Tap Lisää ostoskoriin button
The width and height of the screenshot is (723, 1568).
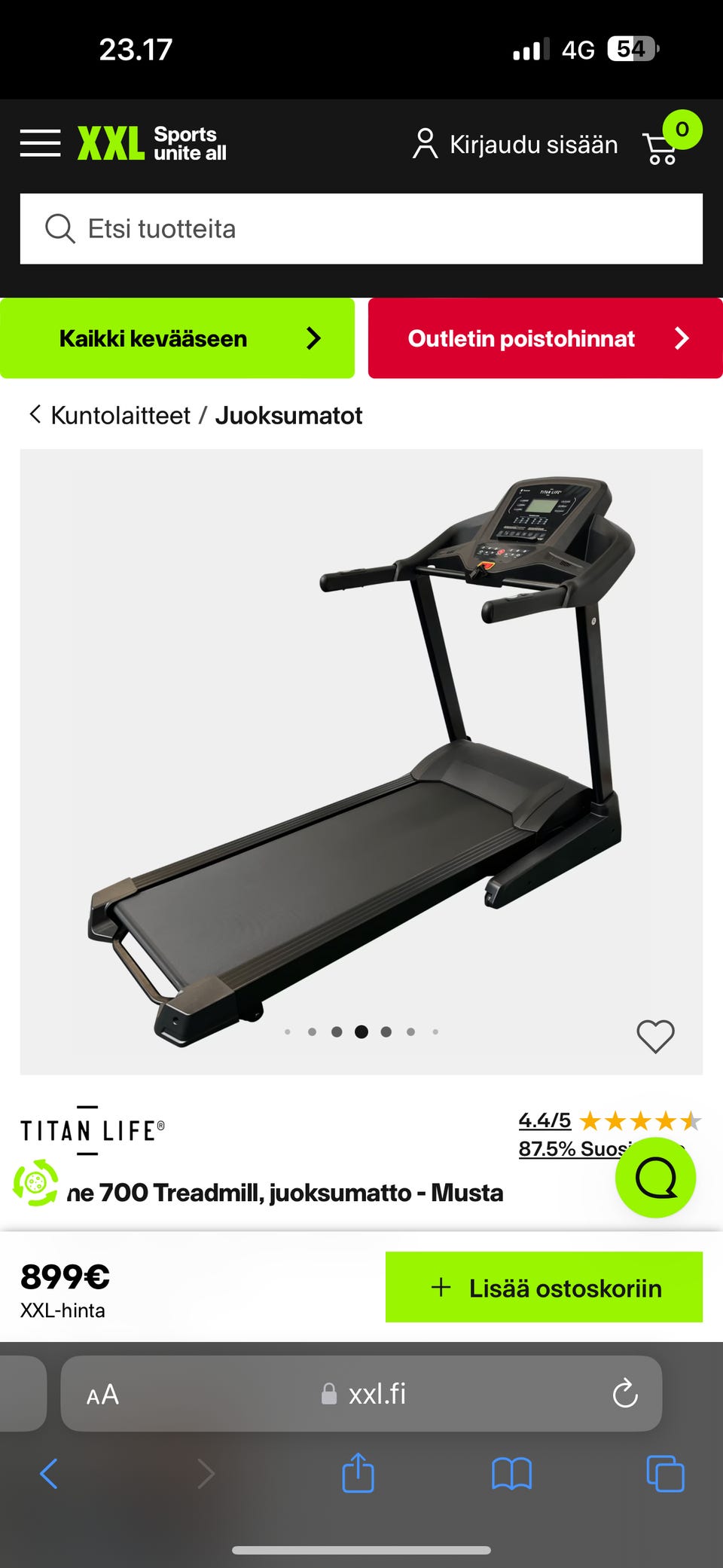(544, 1287)
